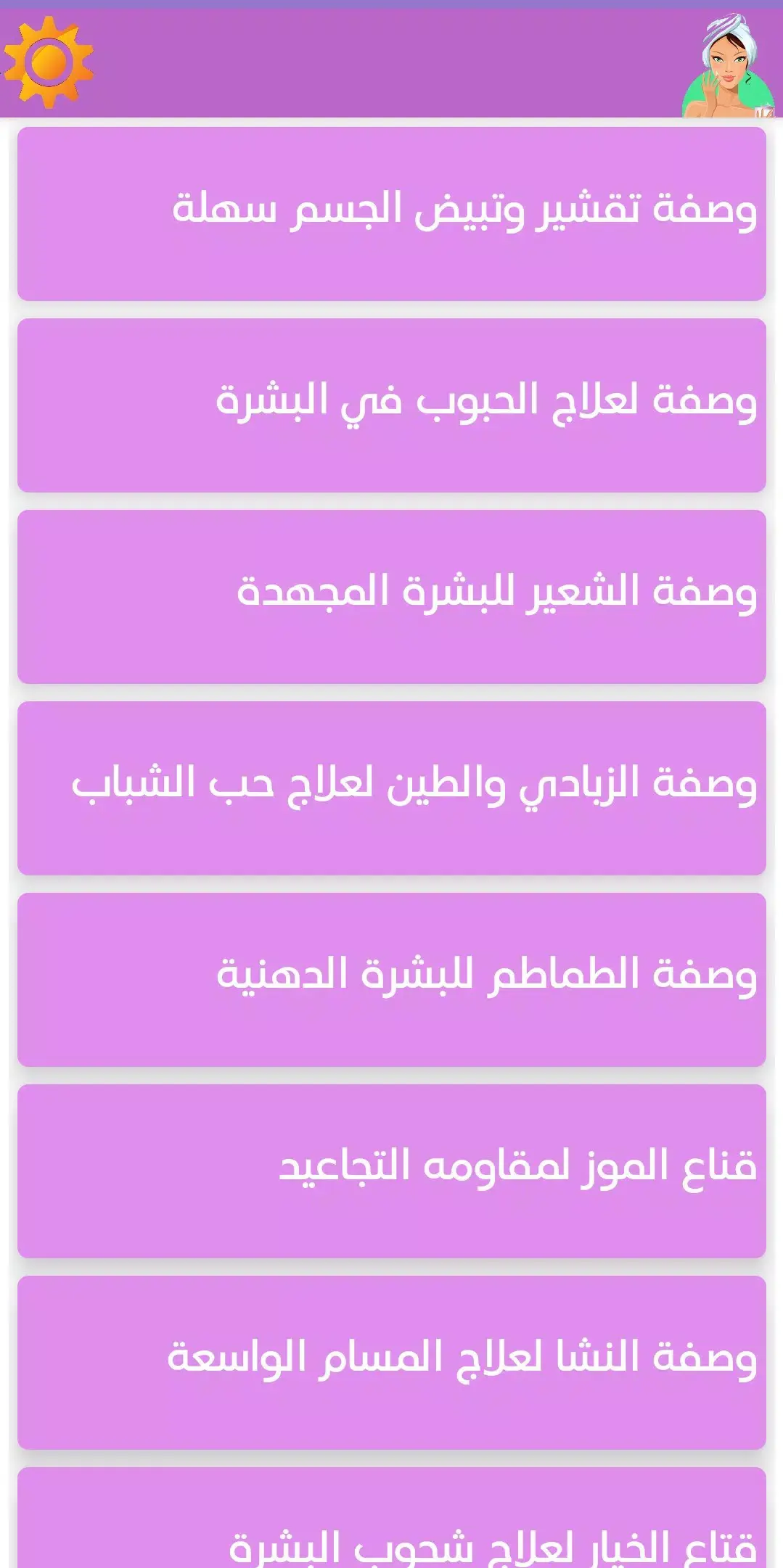Open وصفة تقشير وتبيض الجسم سهلة recipe

(392, 212)
